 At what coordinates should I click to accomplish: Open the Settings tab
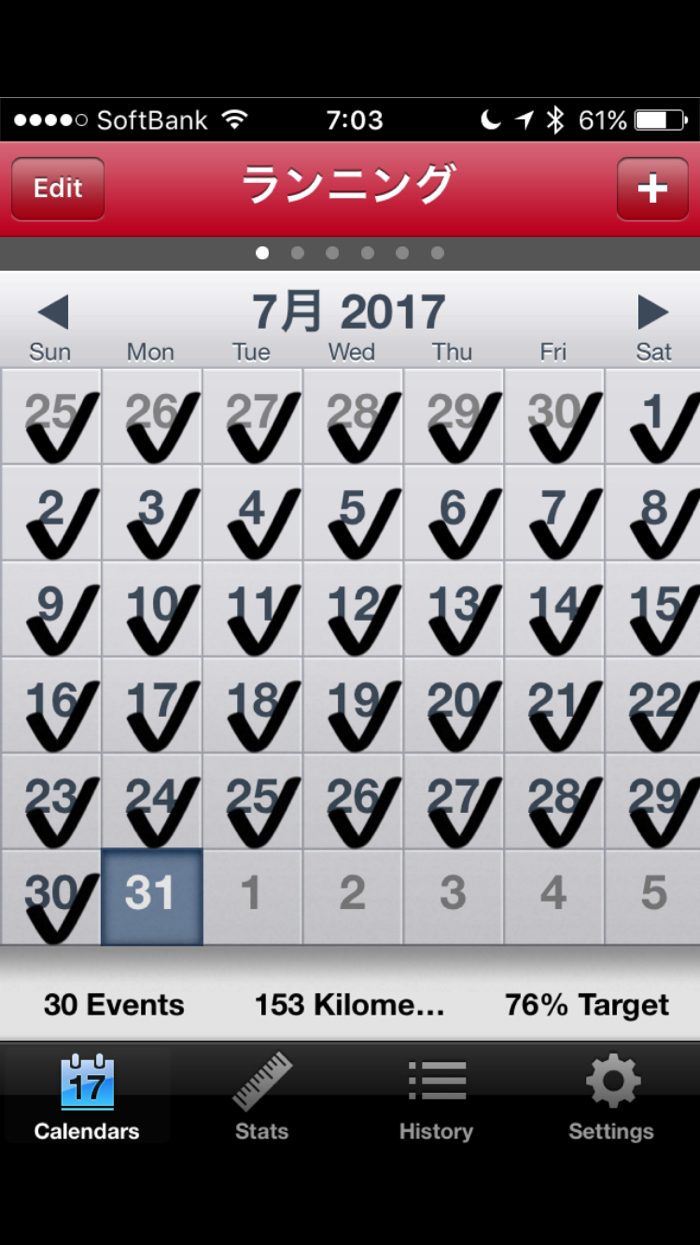pyautogui.click(x=611, y=1097)
